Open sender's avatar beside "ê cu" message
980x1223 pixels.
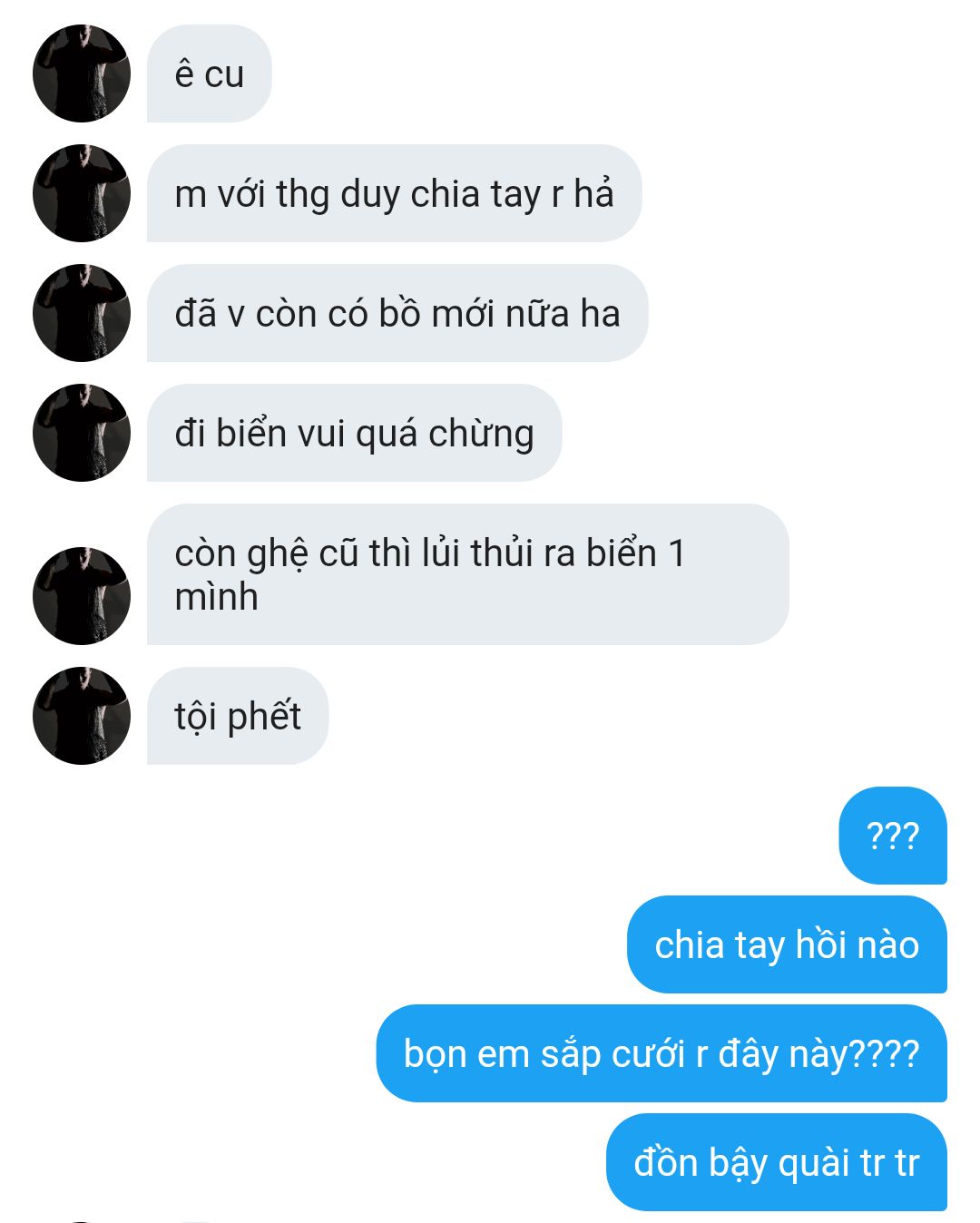(82, 73)
